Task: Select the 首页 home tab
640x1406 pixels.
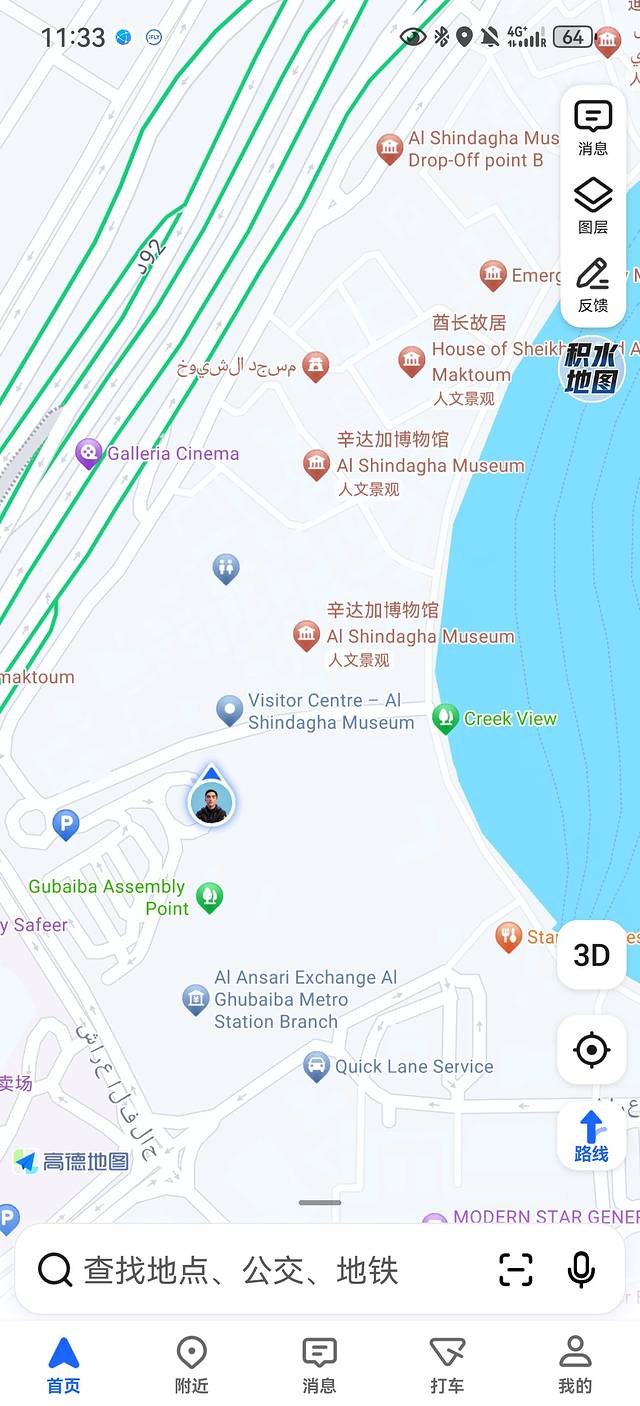Action: [63, 1365]
